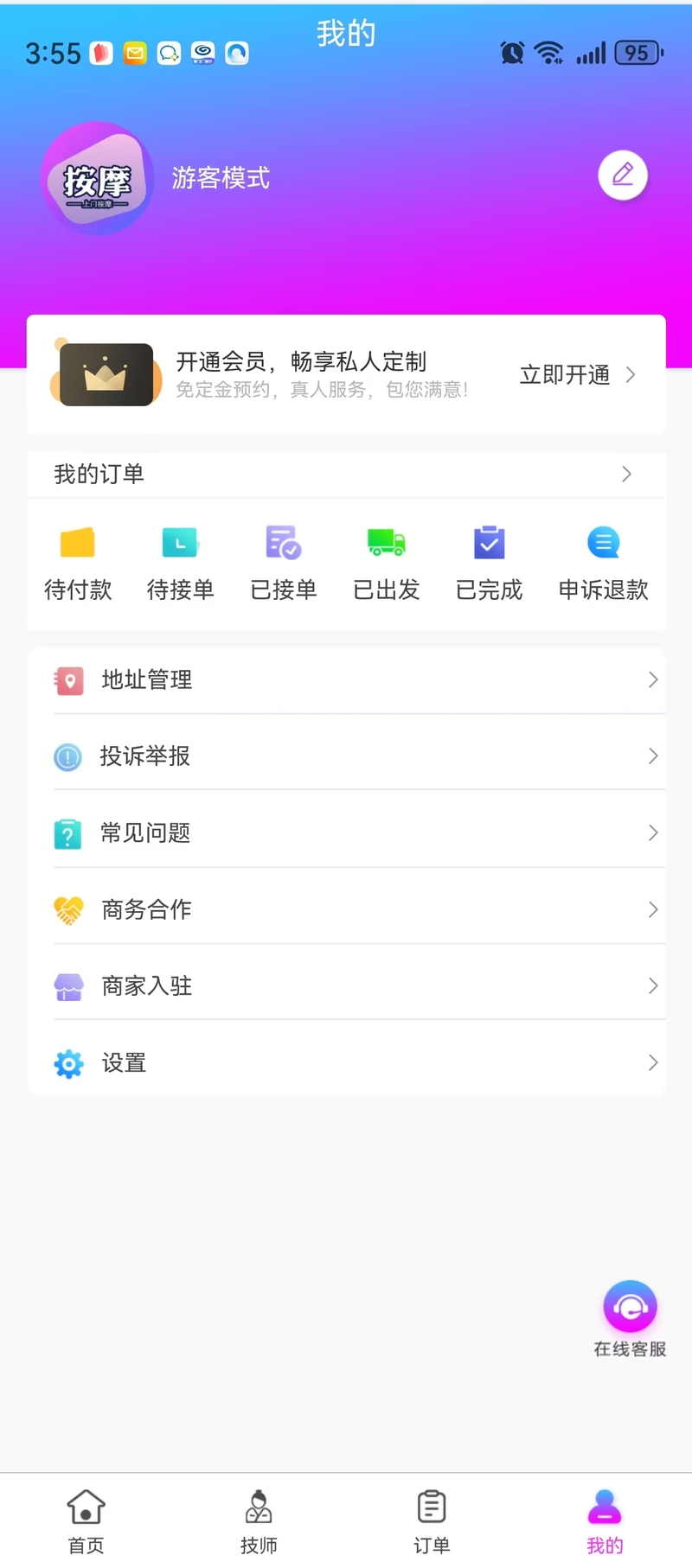The height and width of the screenshot is (1568, 692).
Task: Open 待付款 orders
Action: pos(78,564)
